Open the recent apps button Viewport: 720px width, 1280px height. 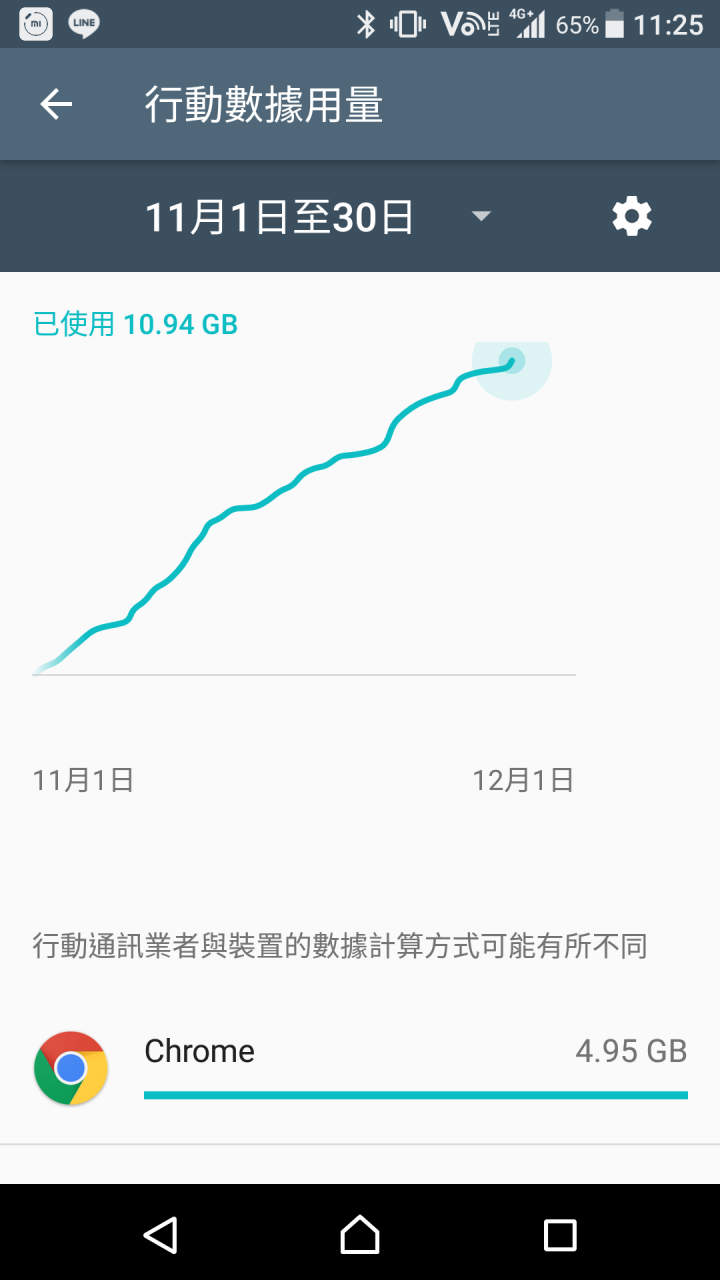point(560,1235)
